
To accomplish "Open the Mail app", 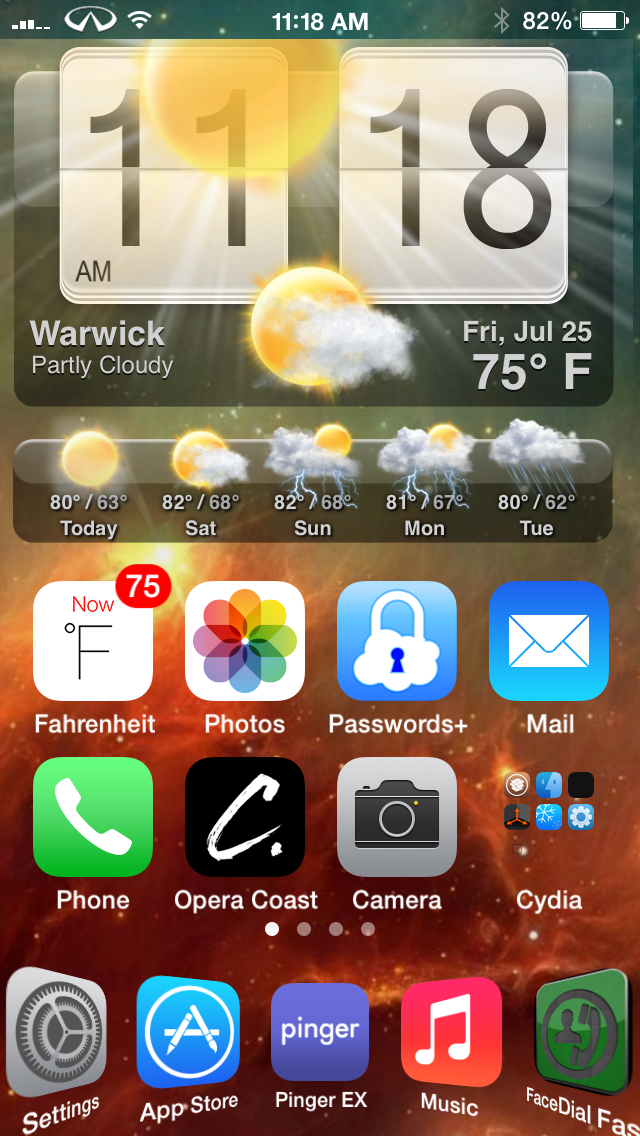I will coord(549,641).
